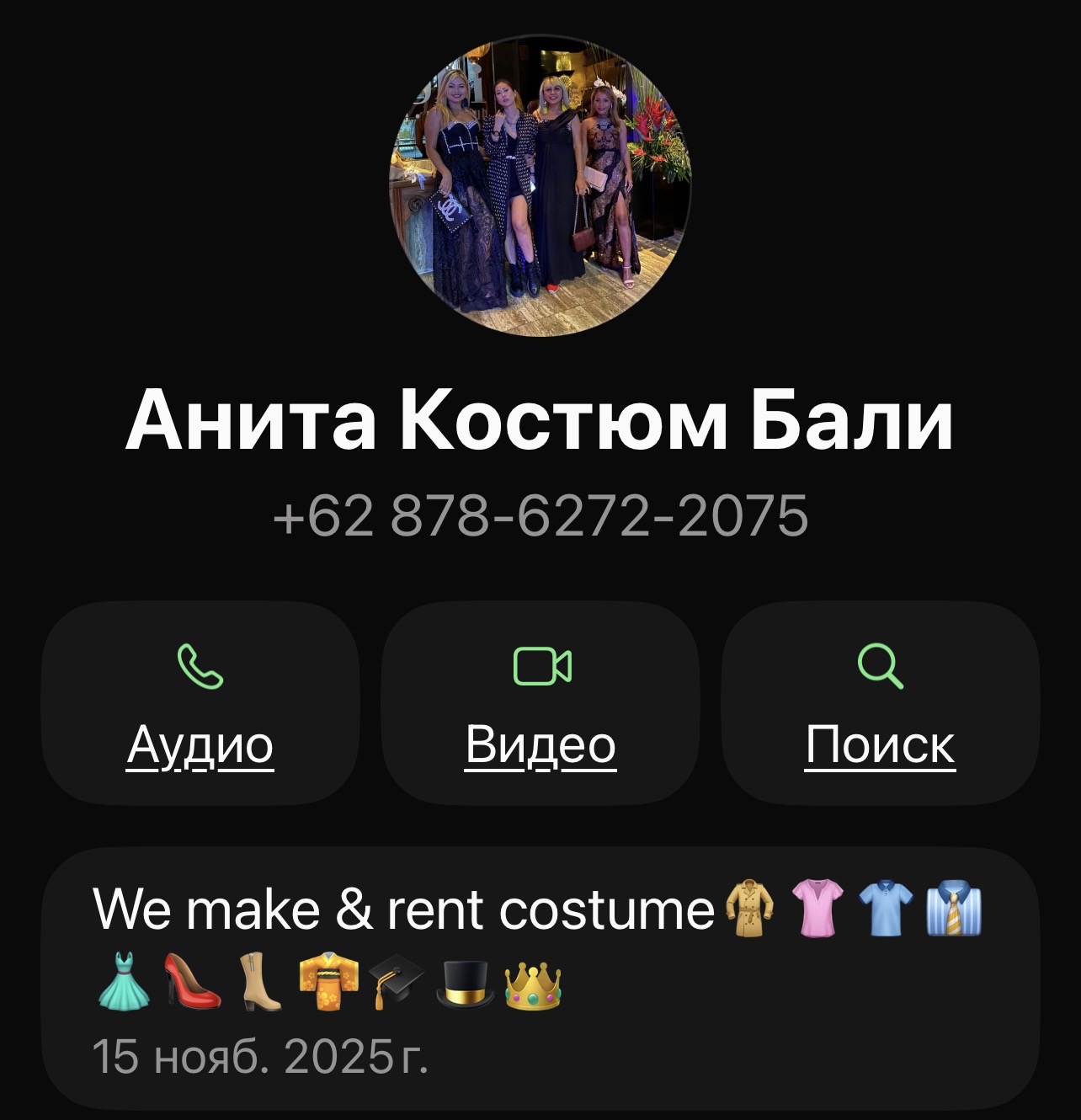Start a video call via Видео

540,703
